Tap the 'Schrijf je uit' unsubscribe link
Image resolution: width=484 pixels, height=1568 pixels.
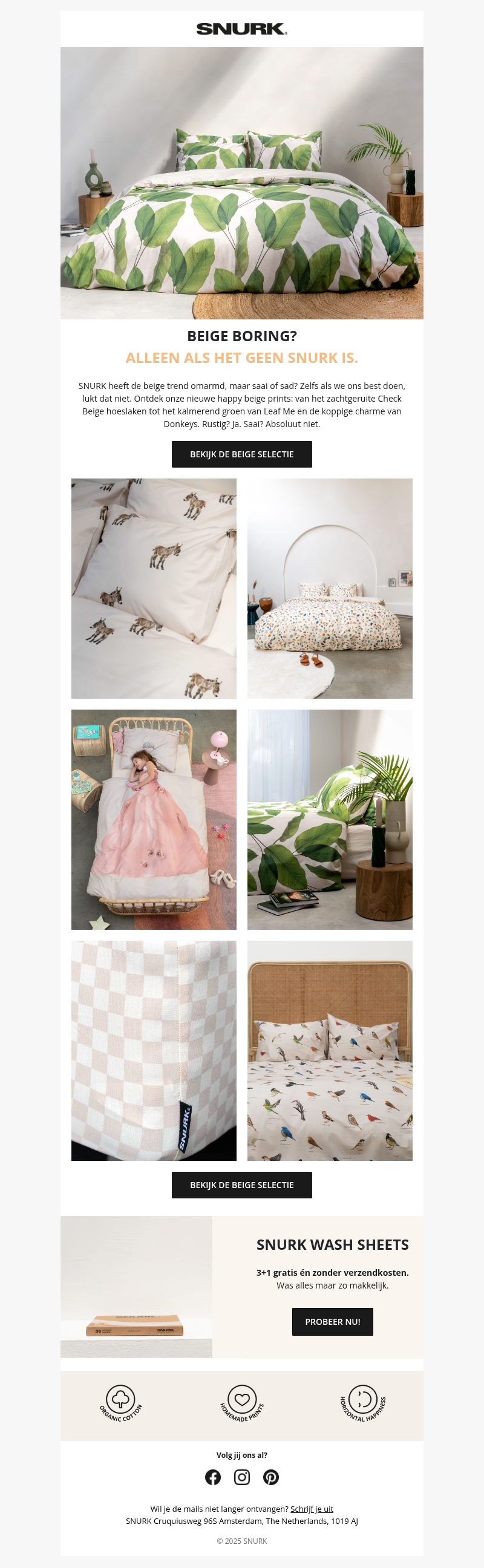[x=312, y=1509]
